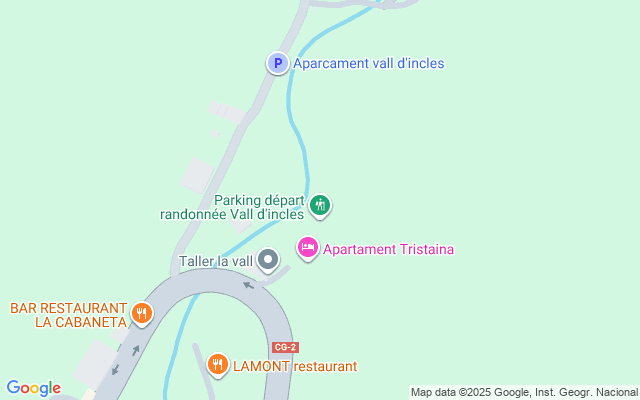Screen dimensions: 640x400
Task: Open the Aparcament vall d'incles parking marker
Action: pos(277,63)
